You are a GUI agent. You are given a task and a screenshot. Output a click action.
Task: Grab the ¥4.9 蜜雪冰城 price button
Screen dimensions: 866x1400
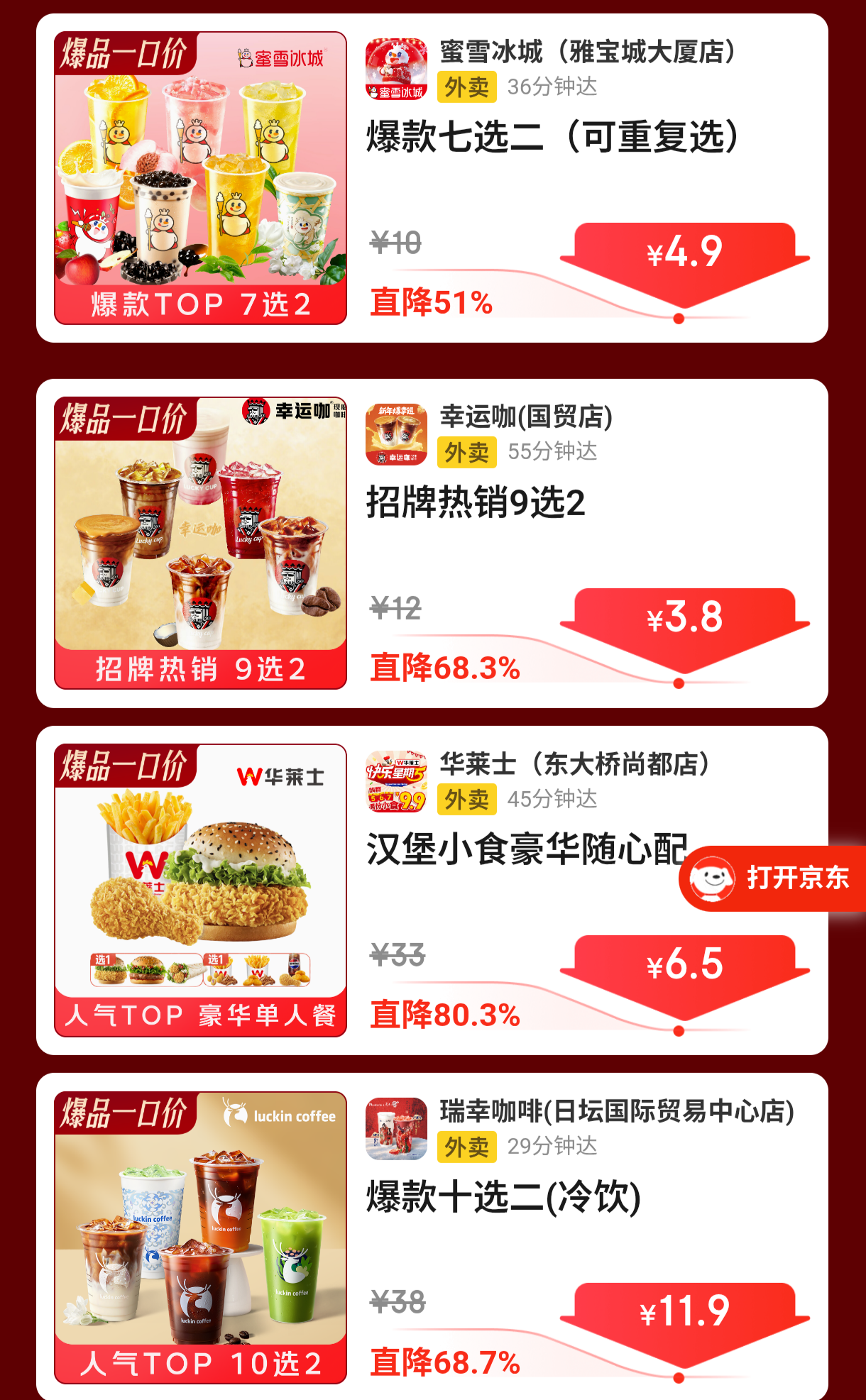click(684, 254)
